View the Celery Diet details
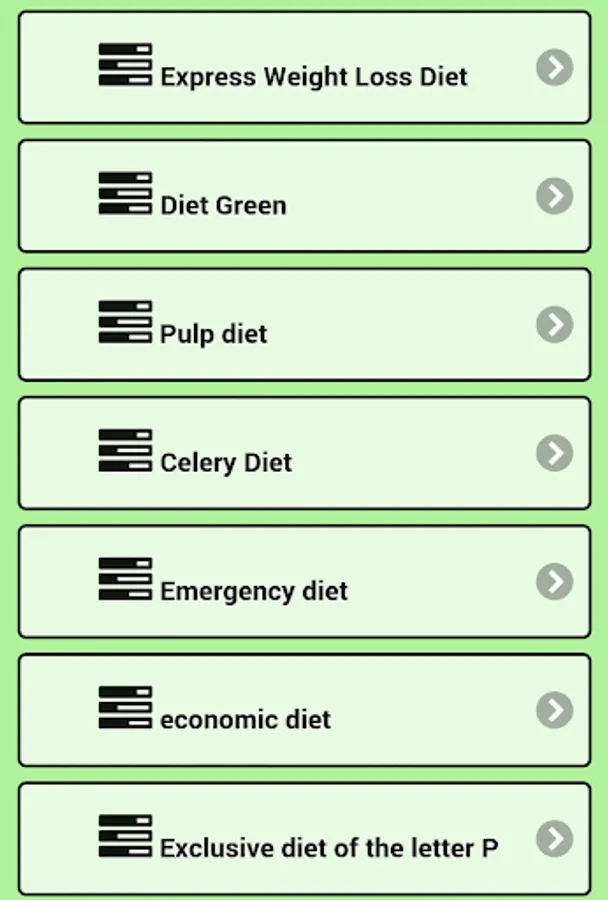Image resolution: width=608 pixels, height=900 pixels. [x=304, y=453]
